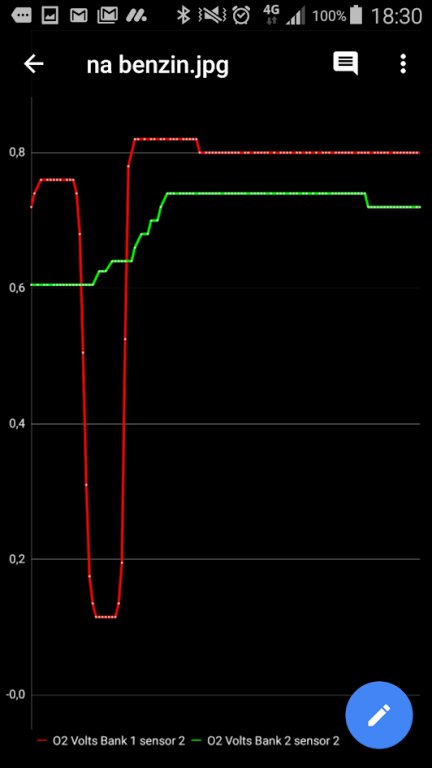Viewport: 432px width, 768px height.
Task: Open the three-dot overflow menu
Action: coord(403,64)
